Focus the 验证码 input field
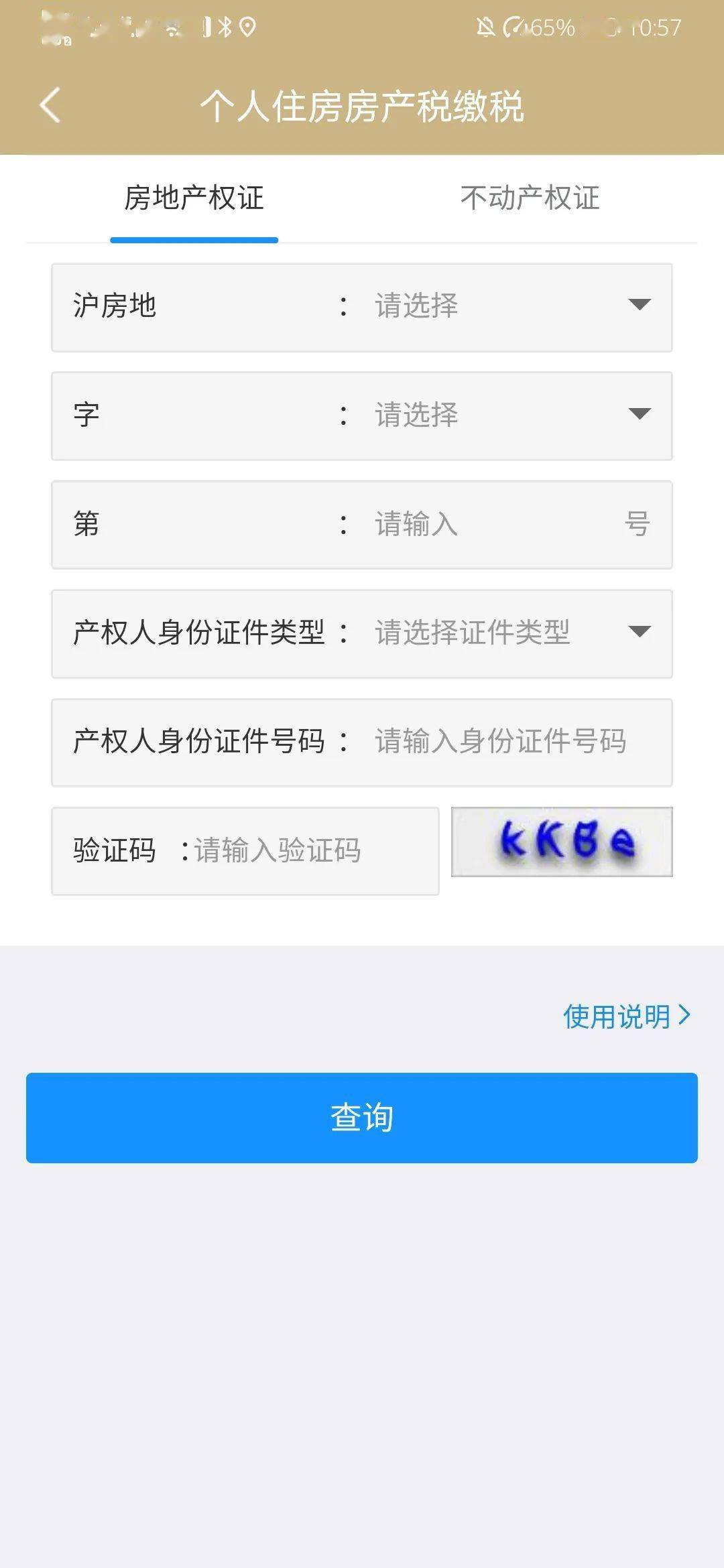 (245, 851)
